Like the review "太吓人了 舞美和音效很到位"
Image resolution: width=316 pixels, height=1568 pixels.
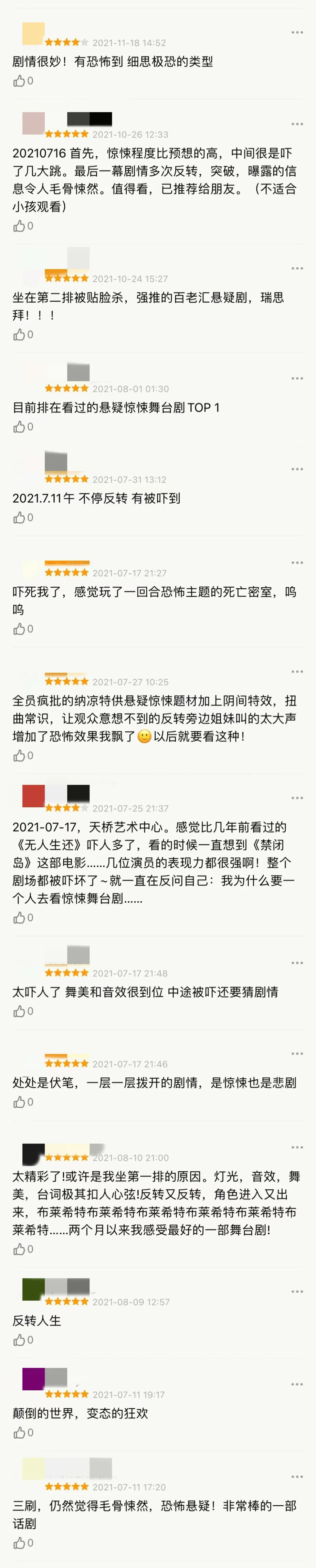20,1012
